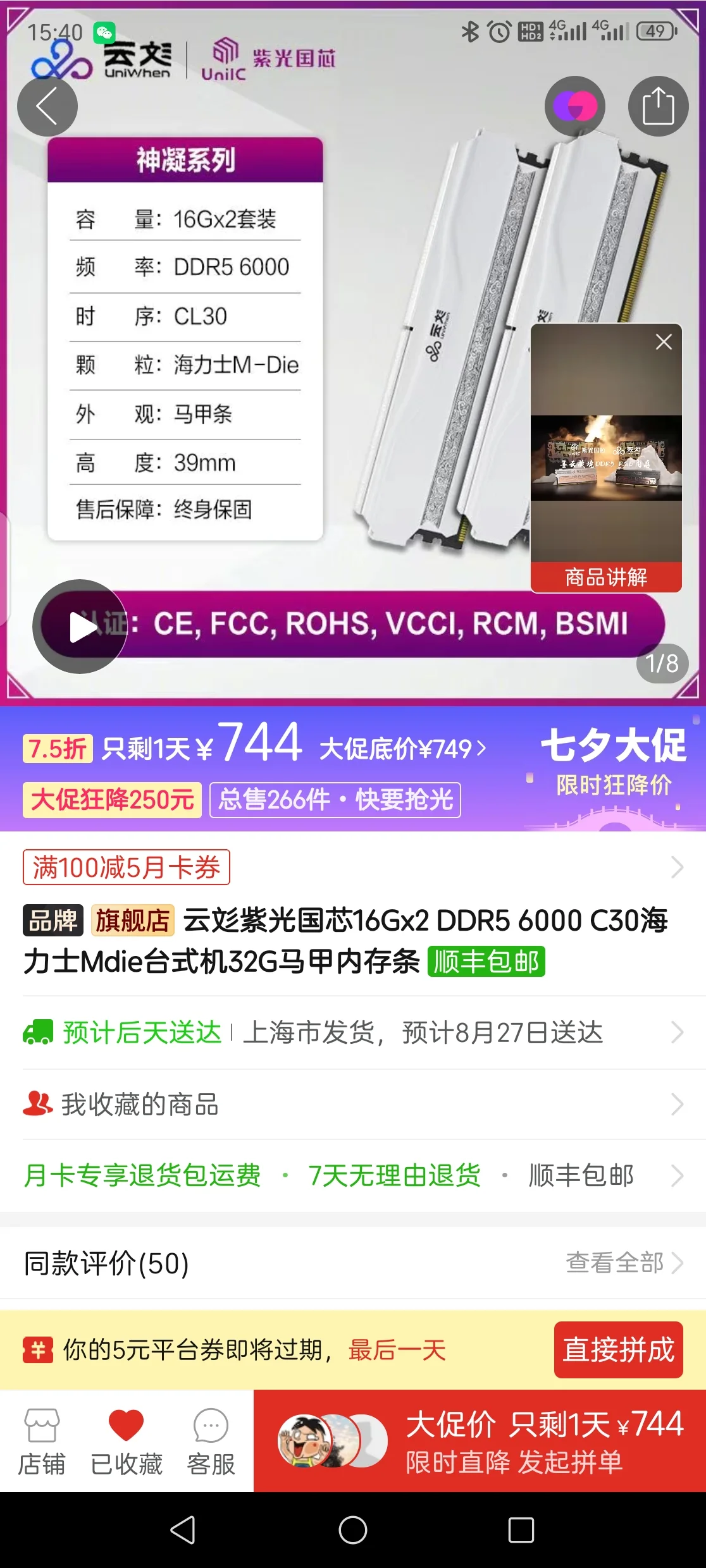Play the product video
Viewport: 706px width, 1568px height.
click(81, 627)
